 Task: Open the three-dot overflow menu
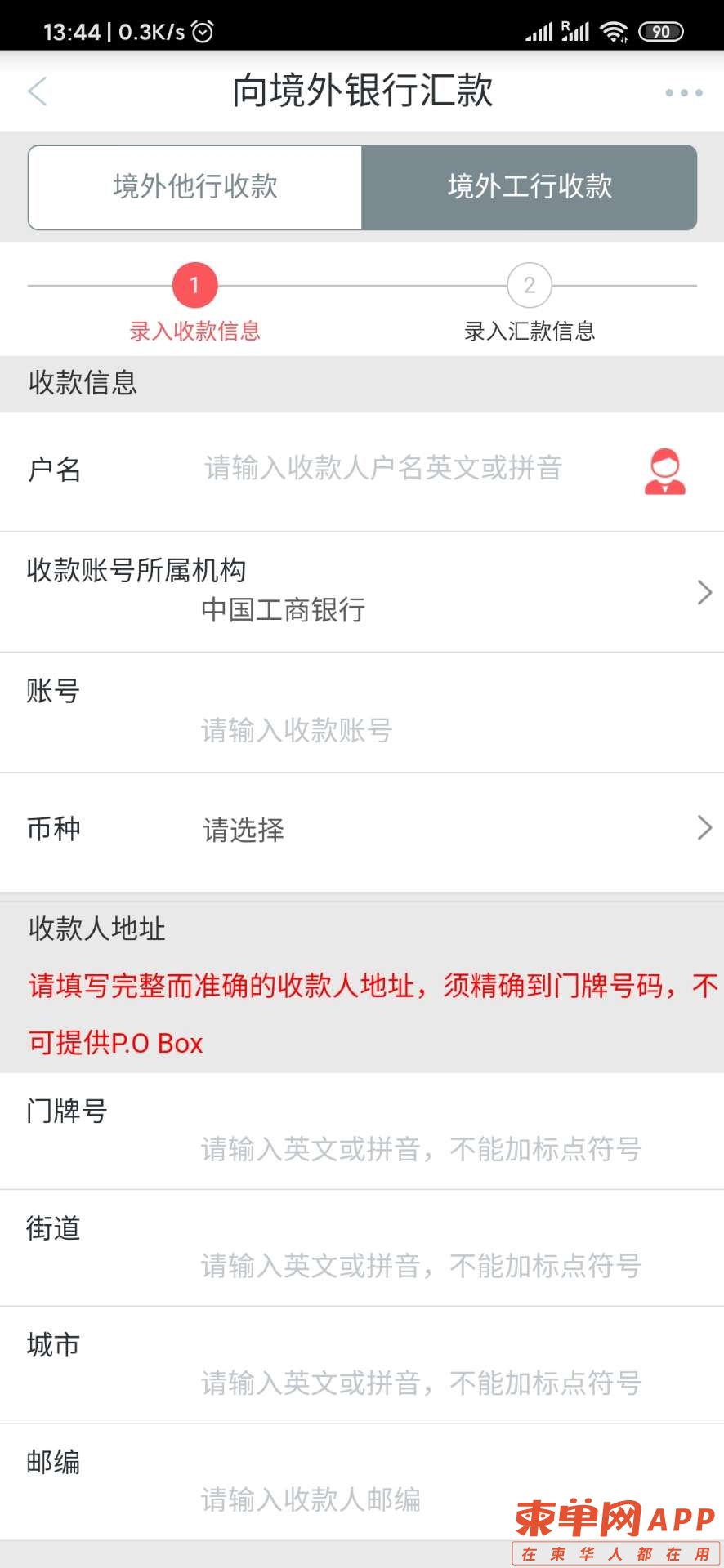pos(683,92)
